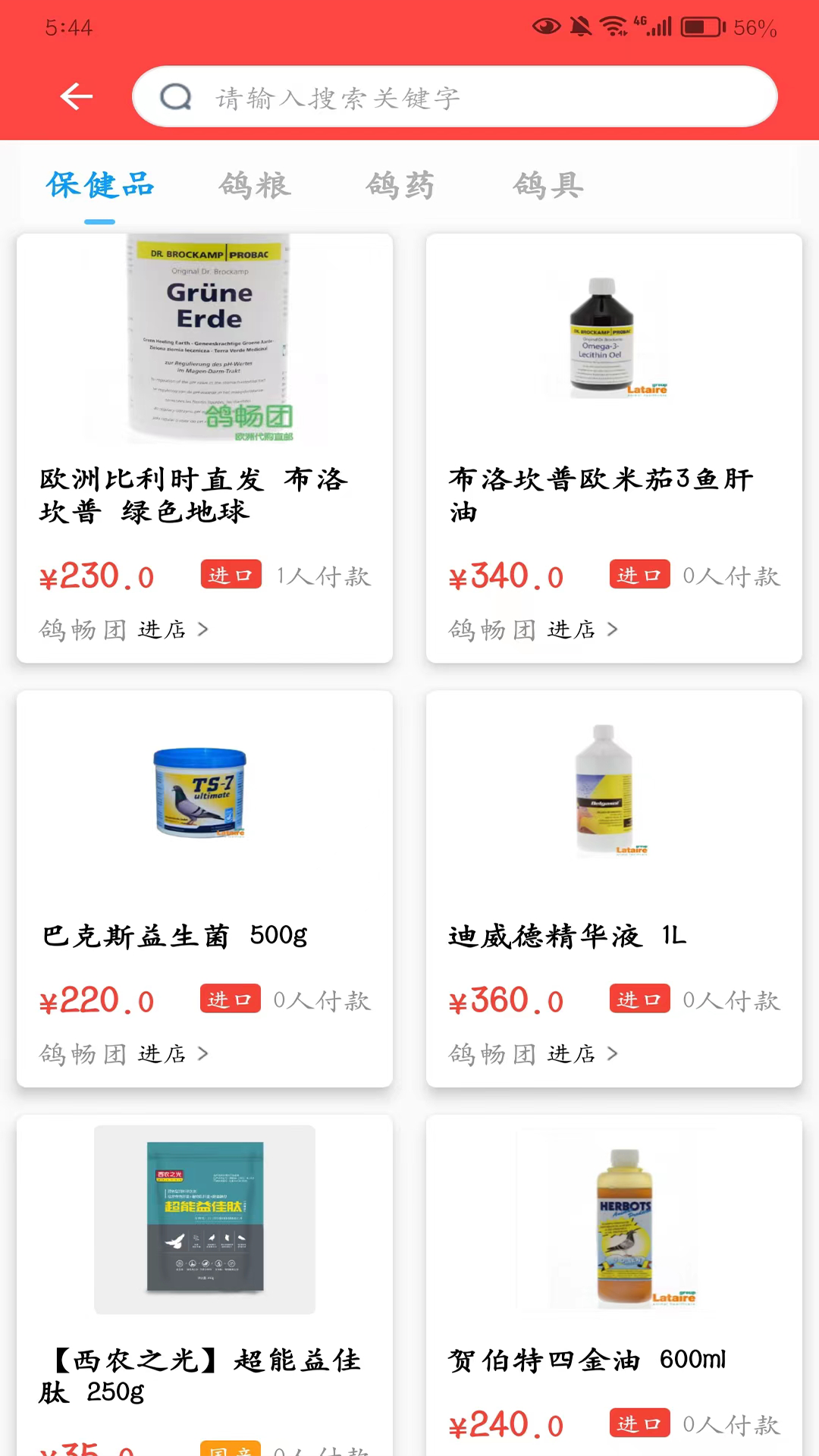
Task: Open the 鸽药 category tab
Action: [x=400, y=184]
